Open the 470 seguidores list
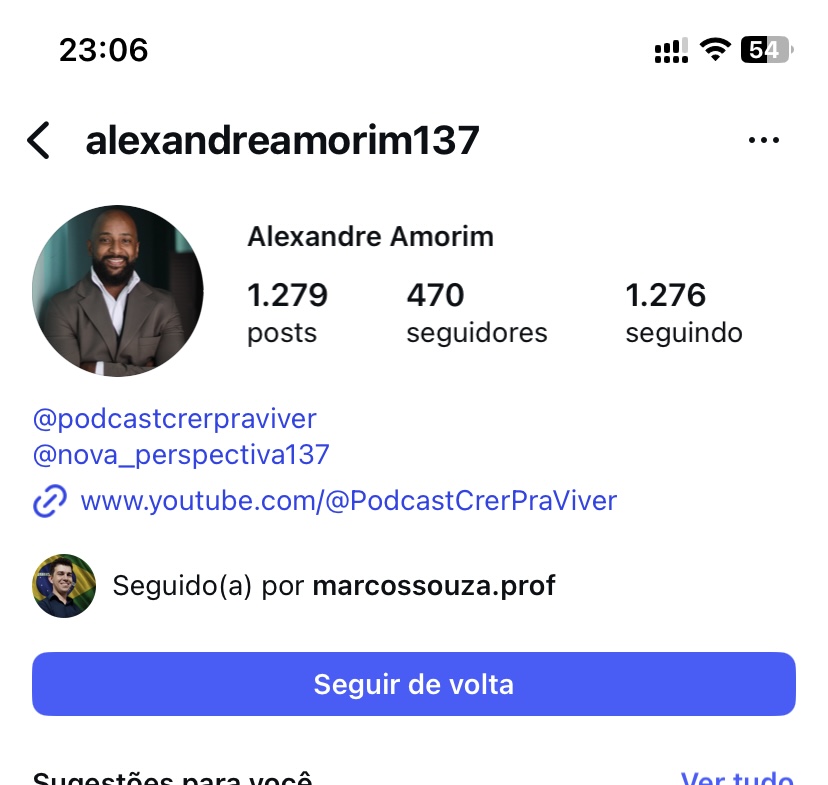 coord(476,312)
